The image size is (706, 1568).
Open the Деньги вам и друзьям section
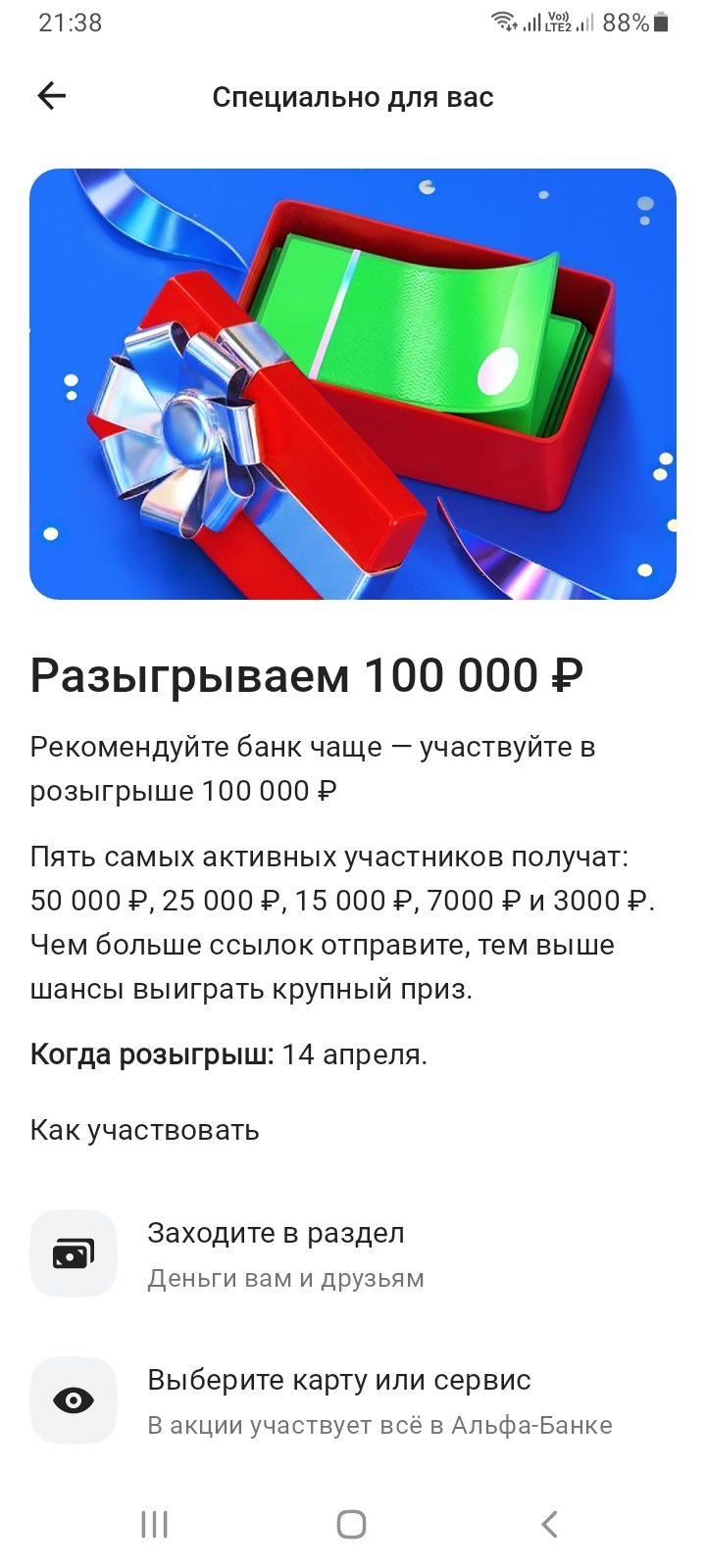click(285, 1278)
